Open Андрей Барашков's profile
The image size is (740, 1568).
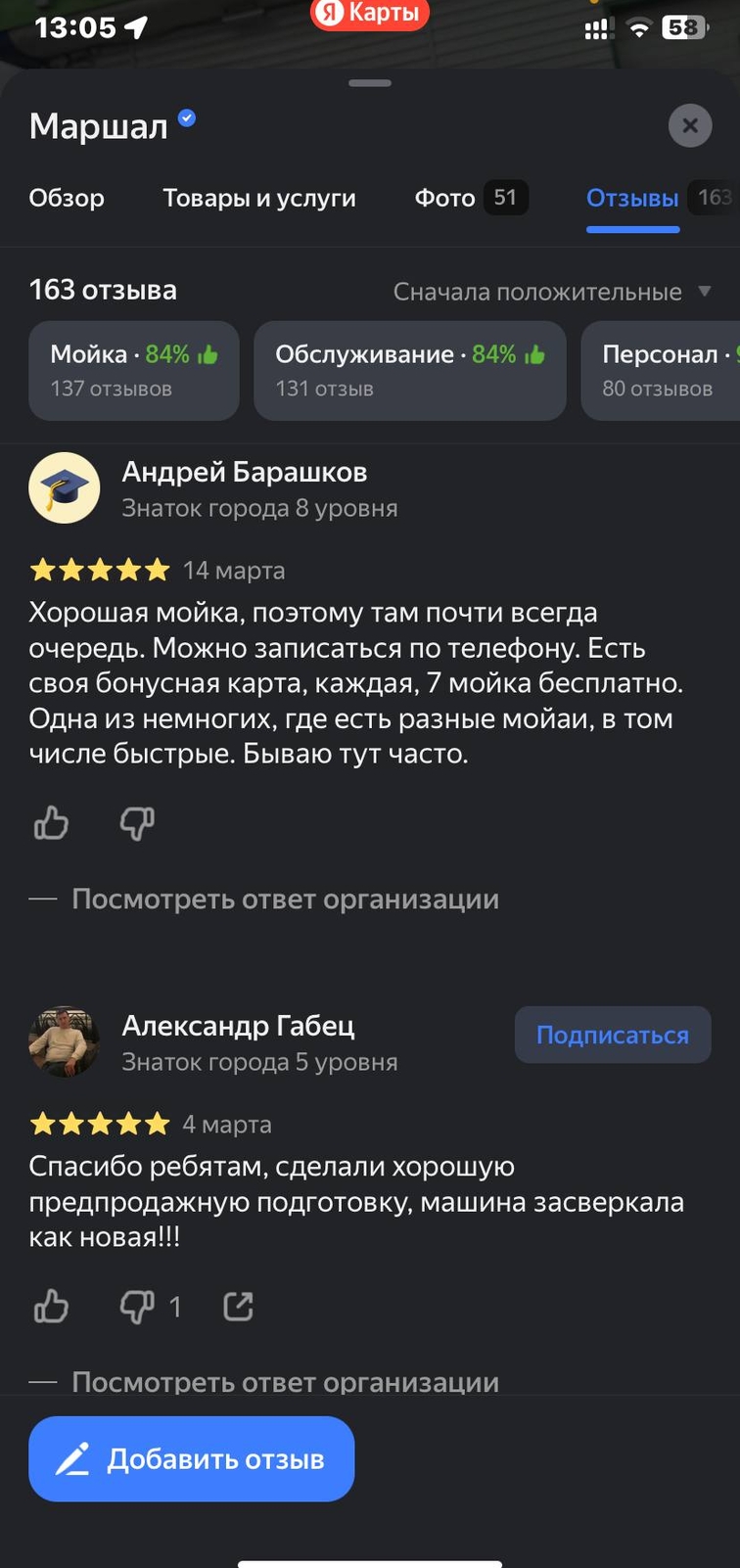tap(244, 473)
